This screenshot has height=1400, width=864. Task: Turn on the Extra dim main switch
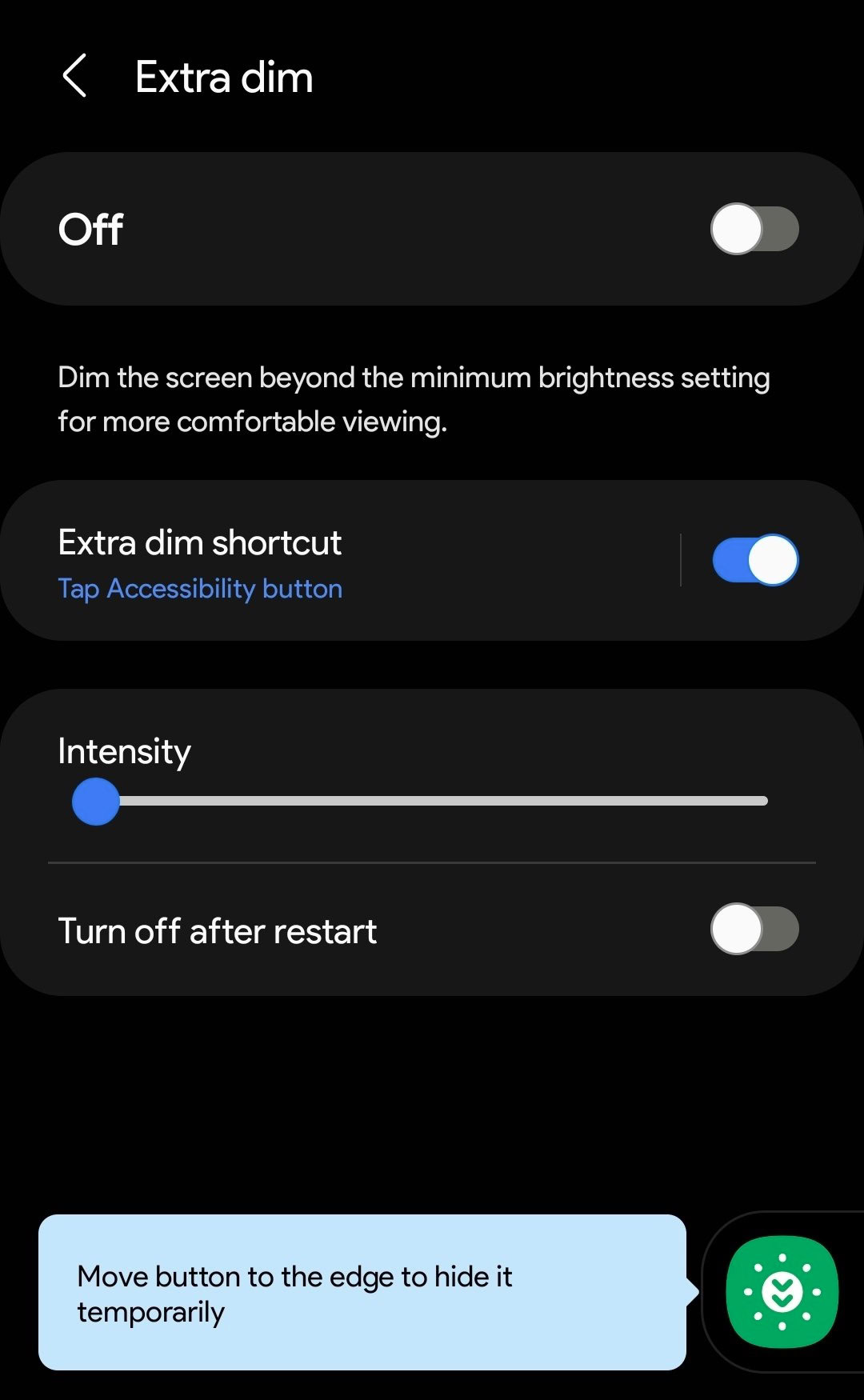tap(754, 229)
